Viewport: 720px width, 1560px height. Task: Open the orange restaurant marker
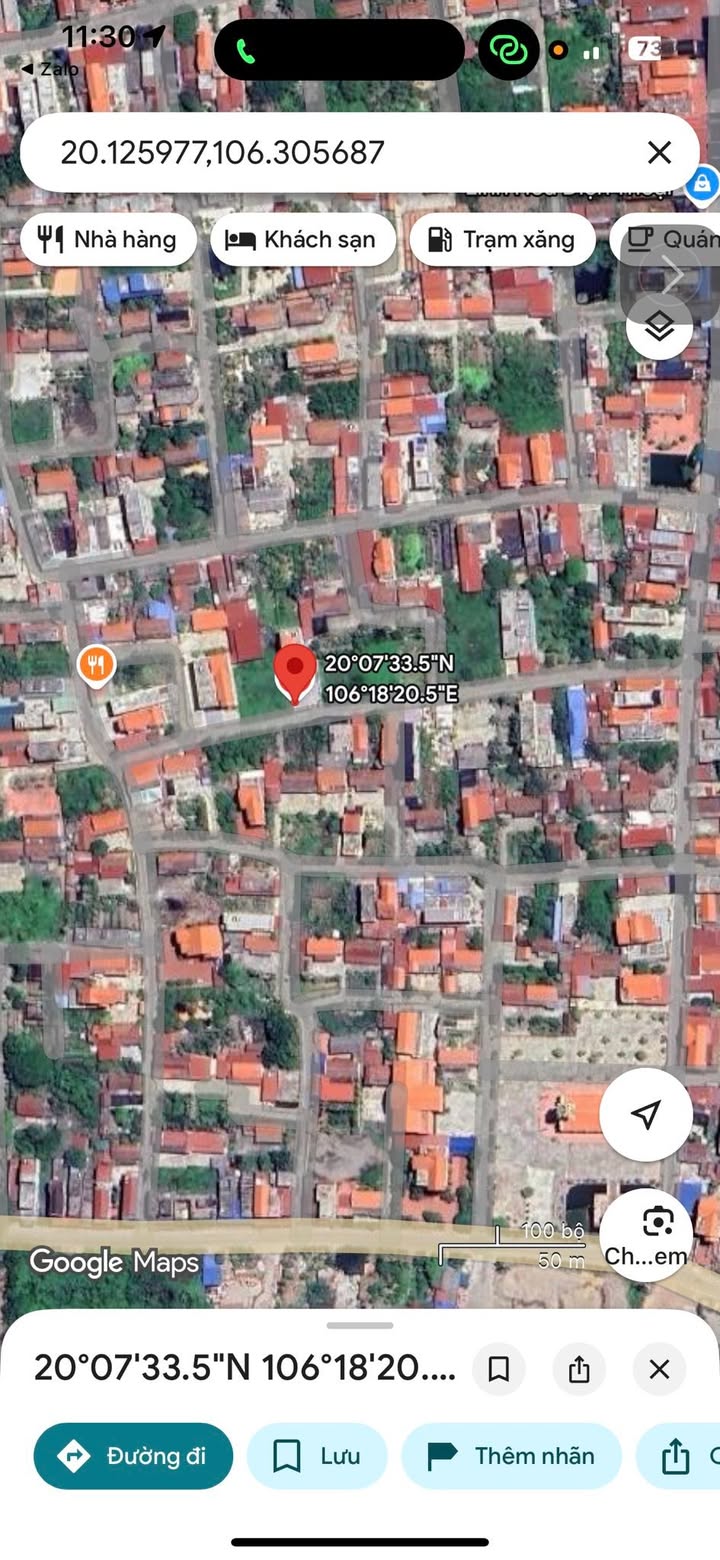click(x=96, y=664)
